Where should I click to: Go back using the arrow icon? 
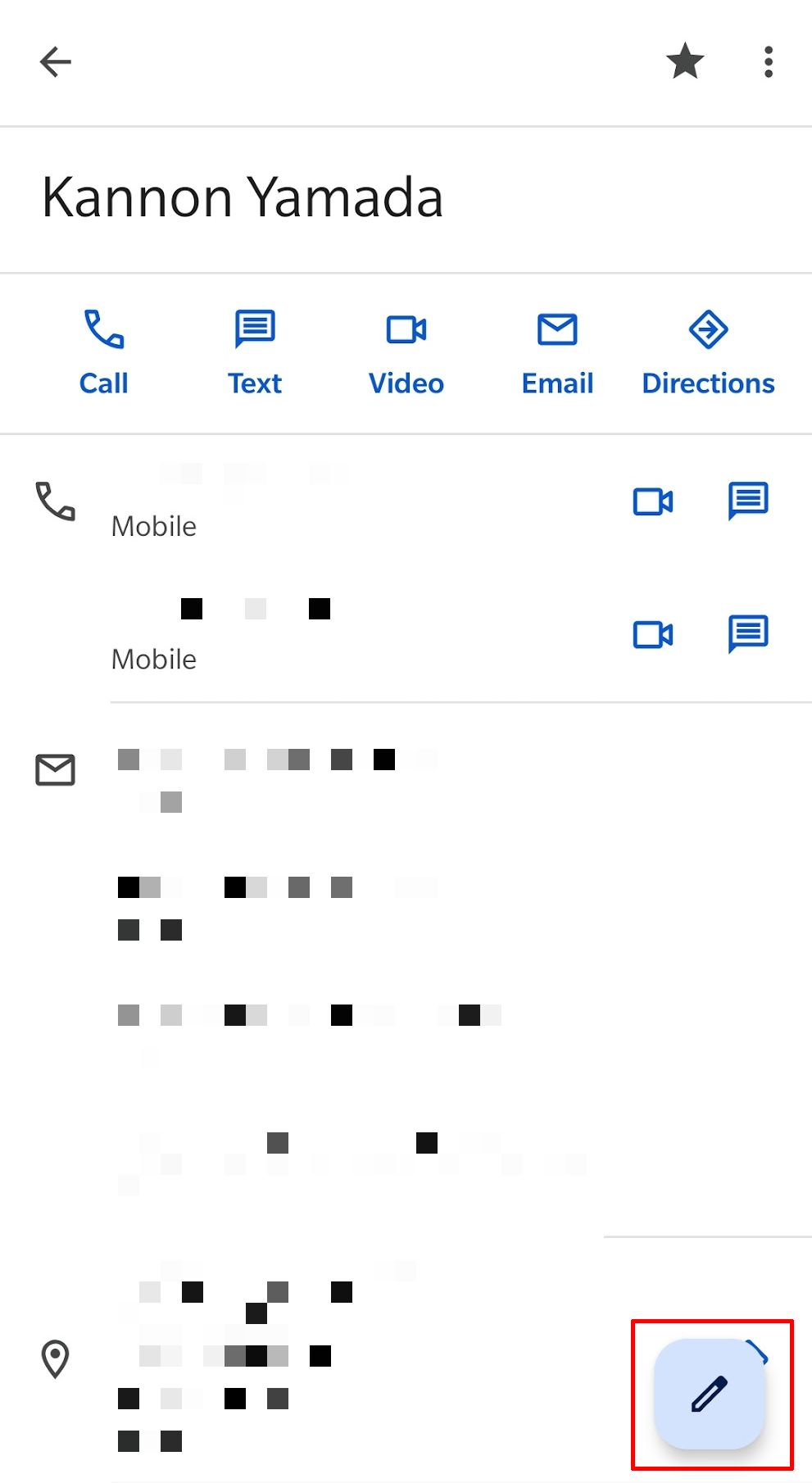pos(56,62)
